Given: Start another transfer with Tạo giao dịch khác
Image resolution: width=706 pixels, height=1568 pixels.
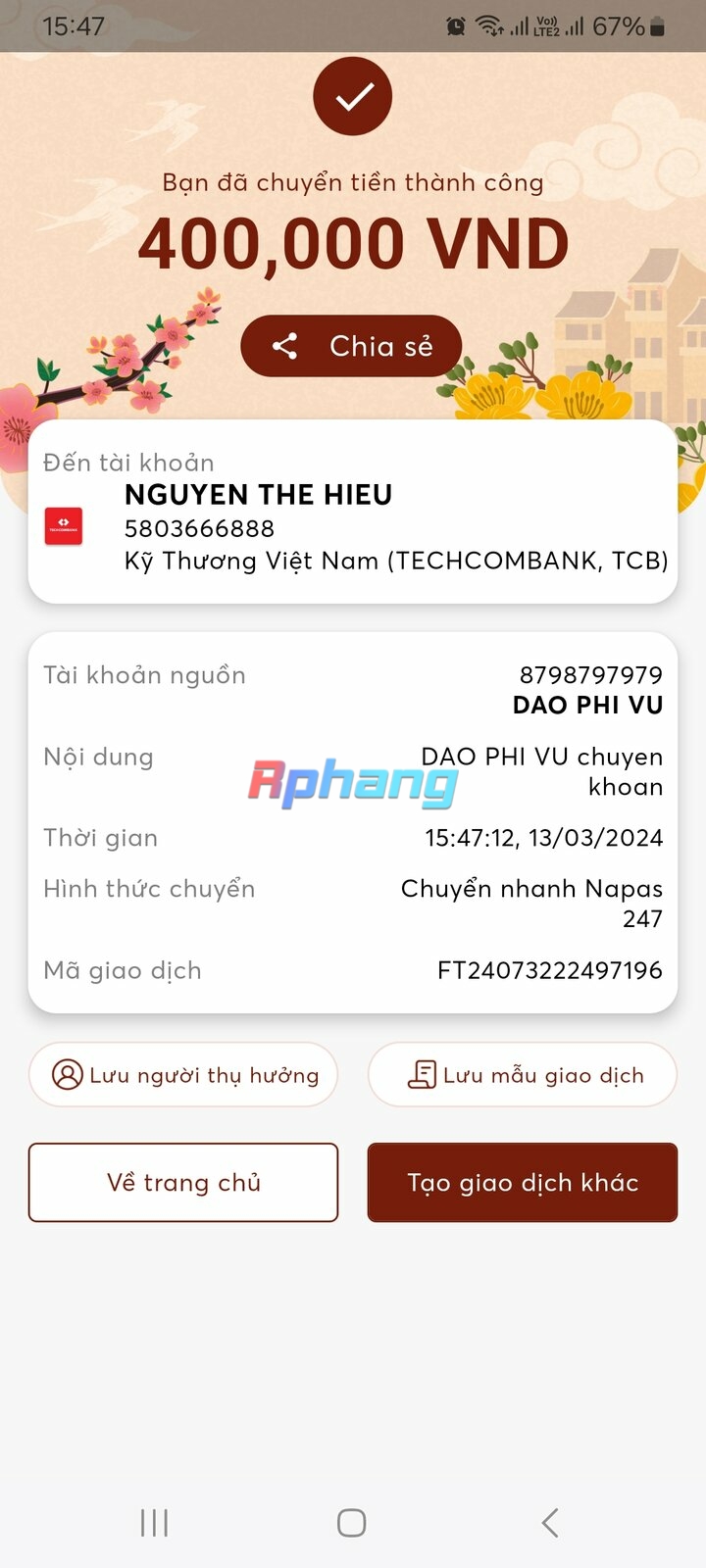Looking at the screenshot, I should [x=523, y=1183].
